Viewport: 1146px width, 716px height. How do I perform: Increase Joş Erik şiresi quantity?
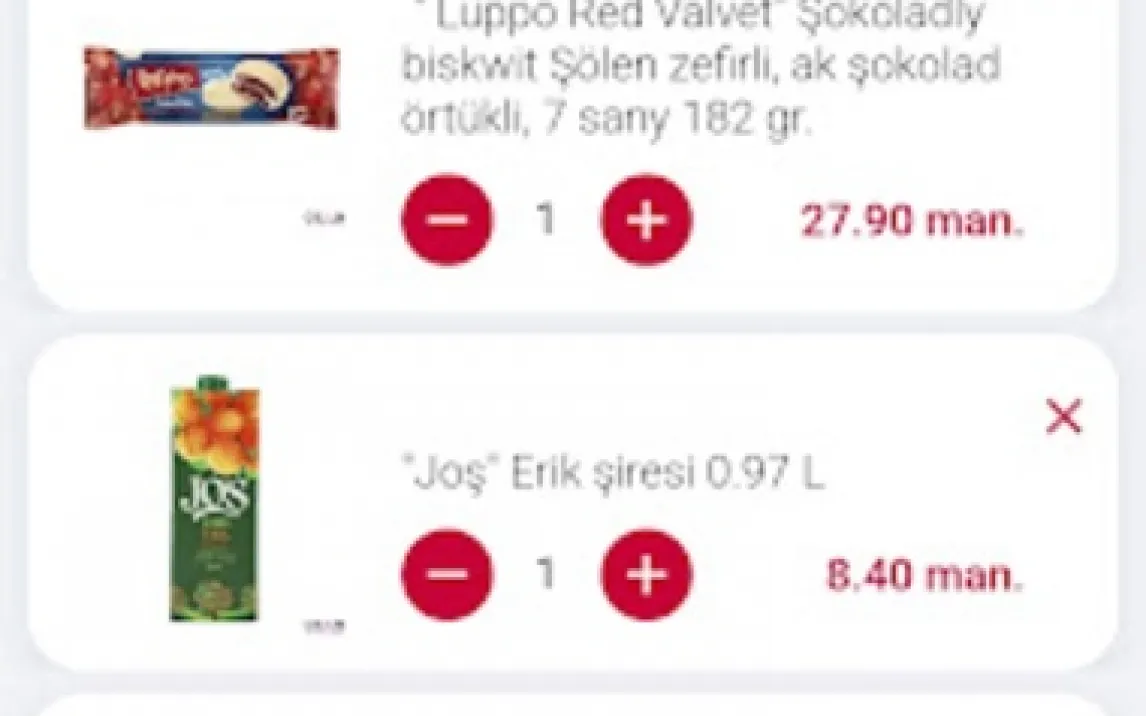646,574
